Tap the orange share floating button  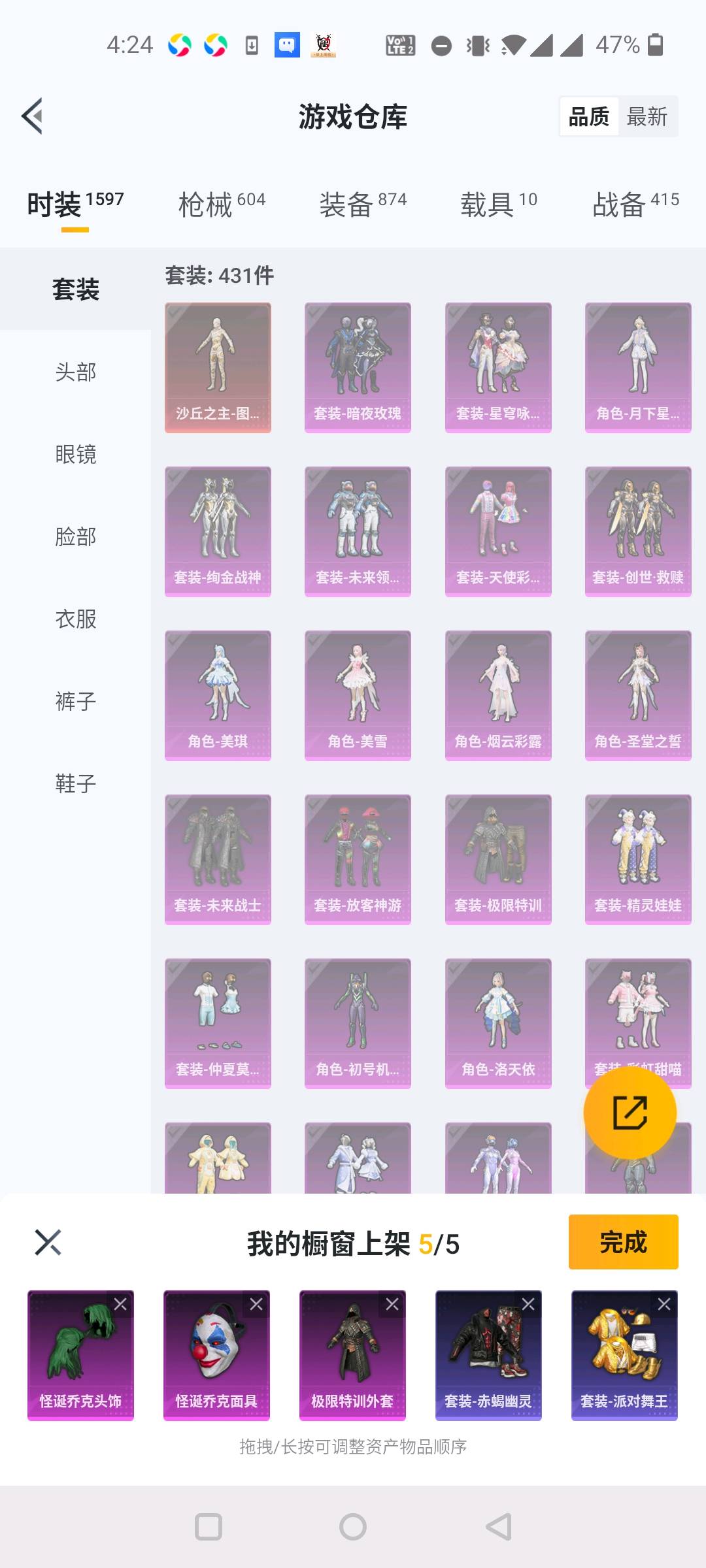(x=630, y=1113)
